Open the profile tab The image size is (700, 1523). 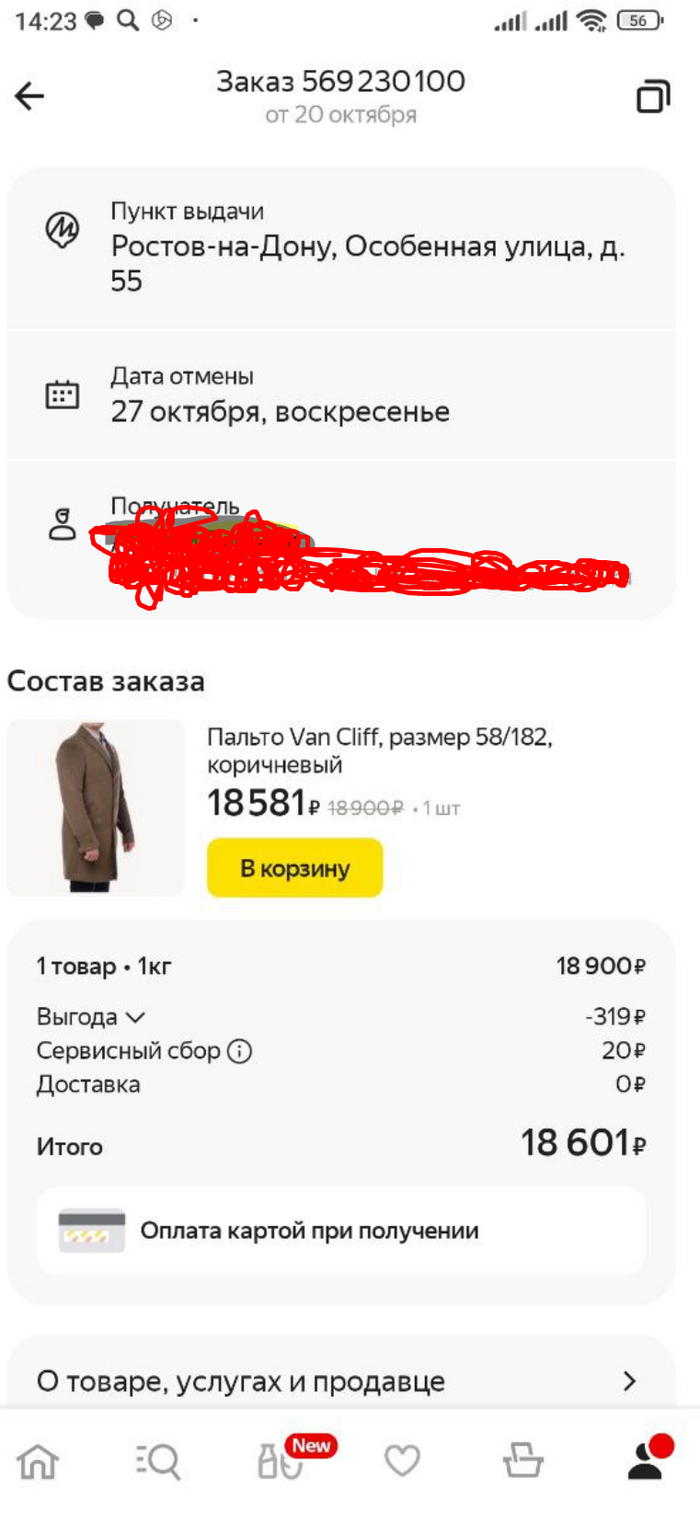pyautogui.click(x=645, y=1462)
